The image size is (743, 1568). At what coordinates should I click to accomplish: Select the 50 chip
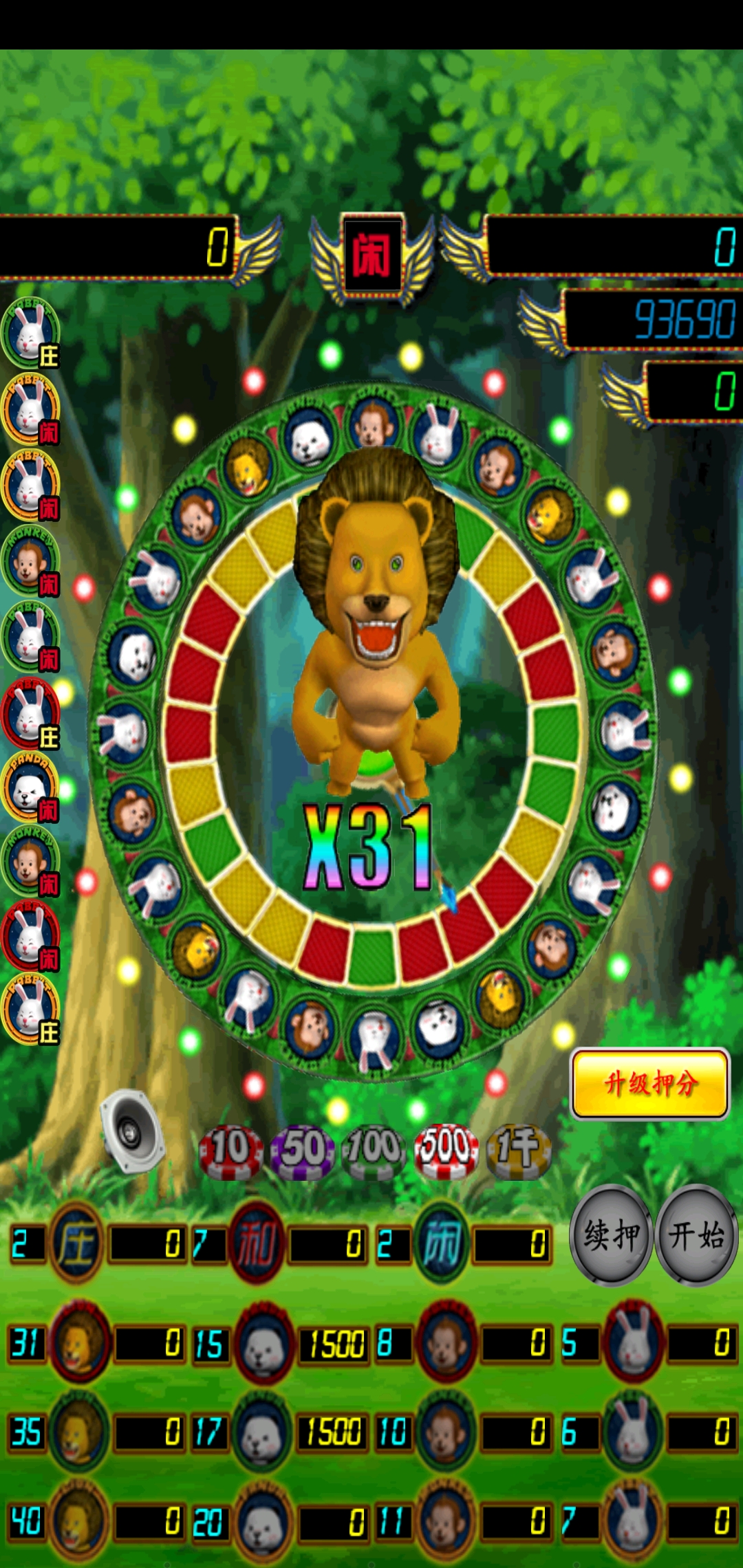click(x=303, y=1151)
